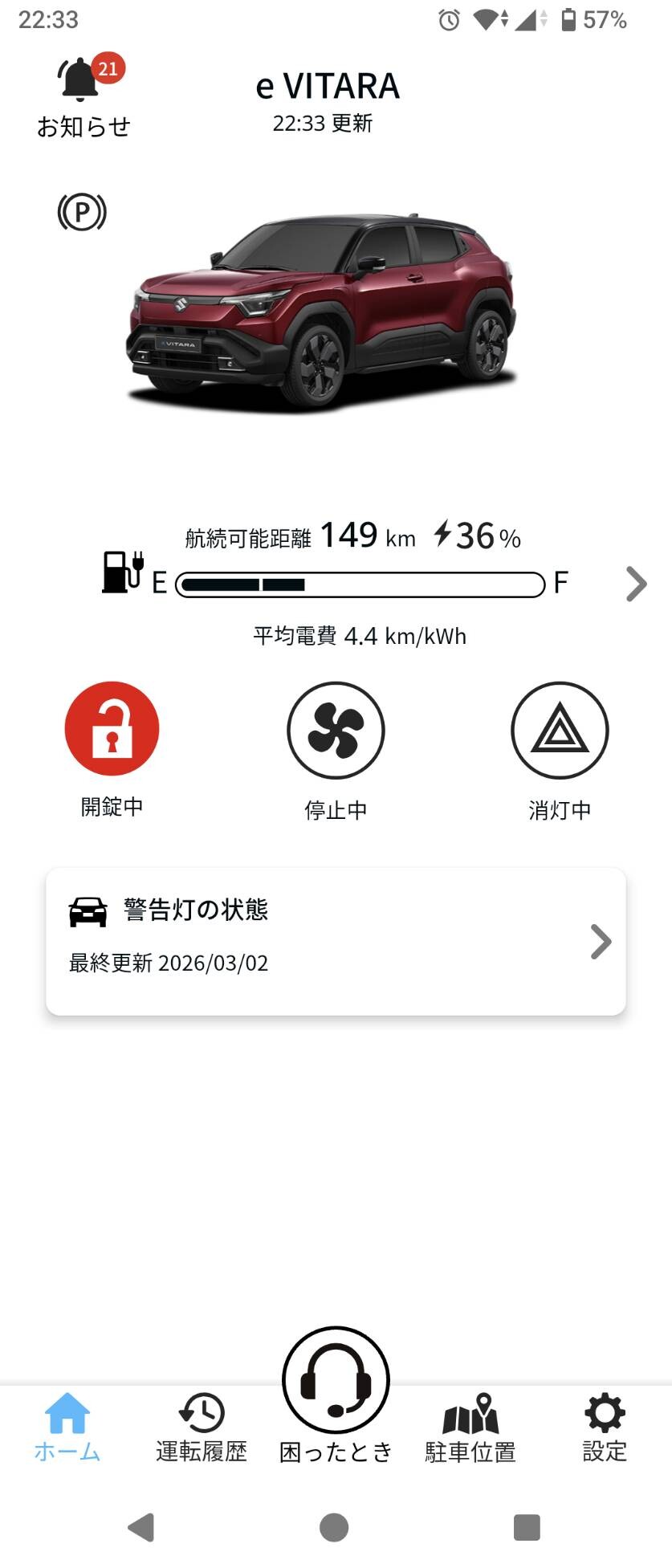This screenshot has width=672, height=1568.
Task: Tap the hazard lights (消灯中) button
Action: [x=560, y=730]
